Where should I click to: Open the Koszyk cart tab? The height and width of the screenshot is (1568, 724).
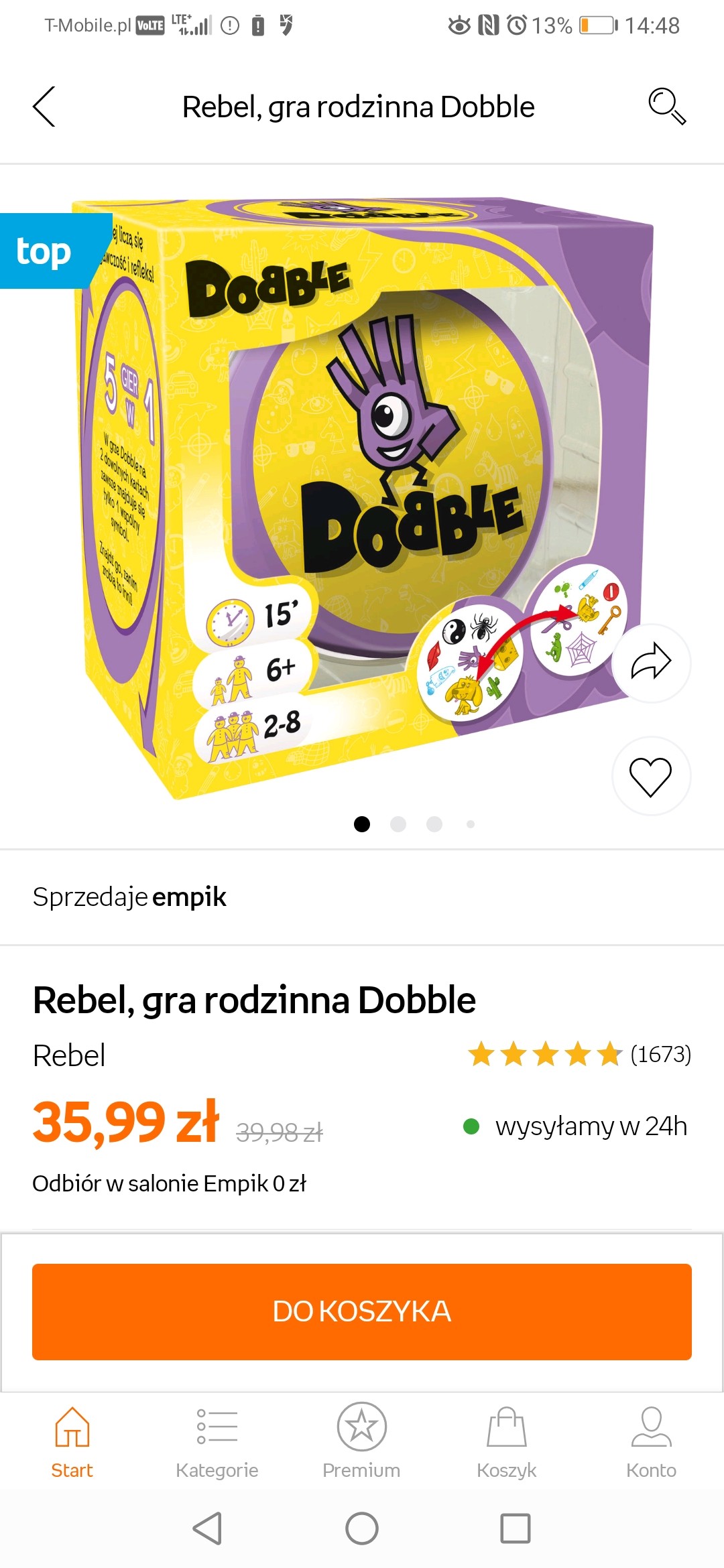pos(507,1442)
